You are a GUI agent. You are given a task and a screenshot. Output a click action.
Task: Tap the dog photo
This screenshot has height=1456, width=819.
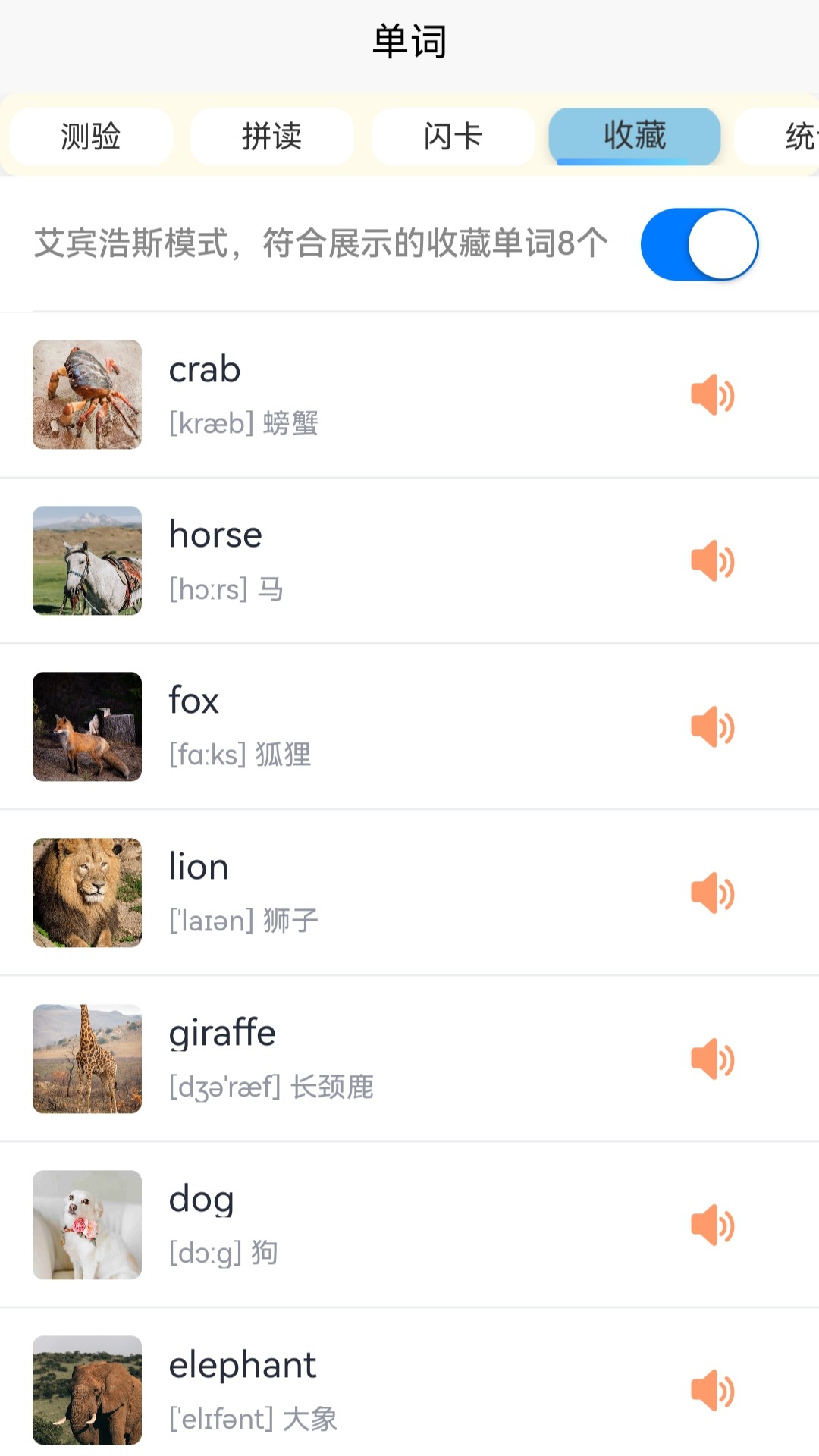click(x=86, y=1225)
